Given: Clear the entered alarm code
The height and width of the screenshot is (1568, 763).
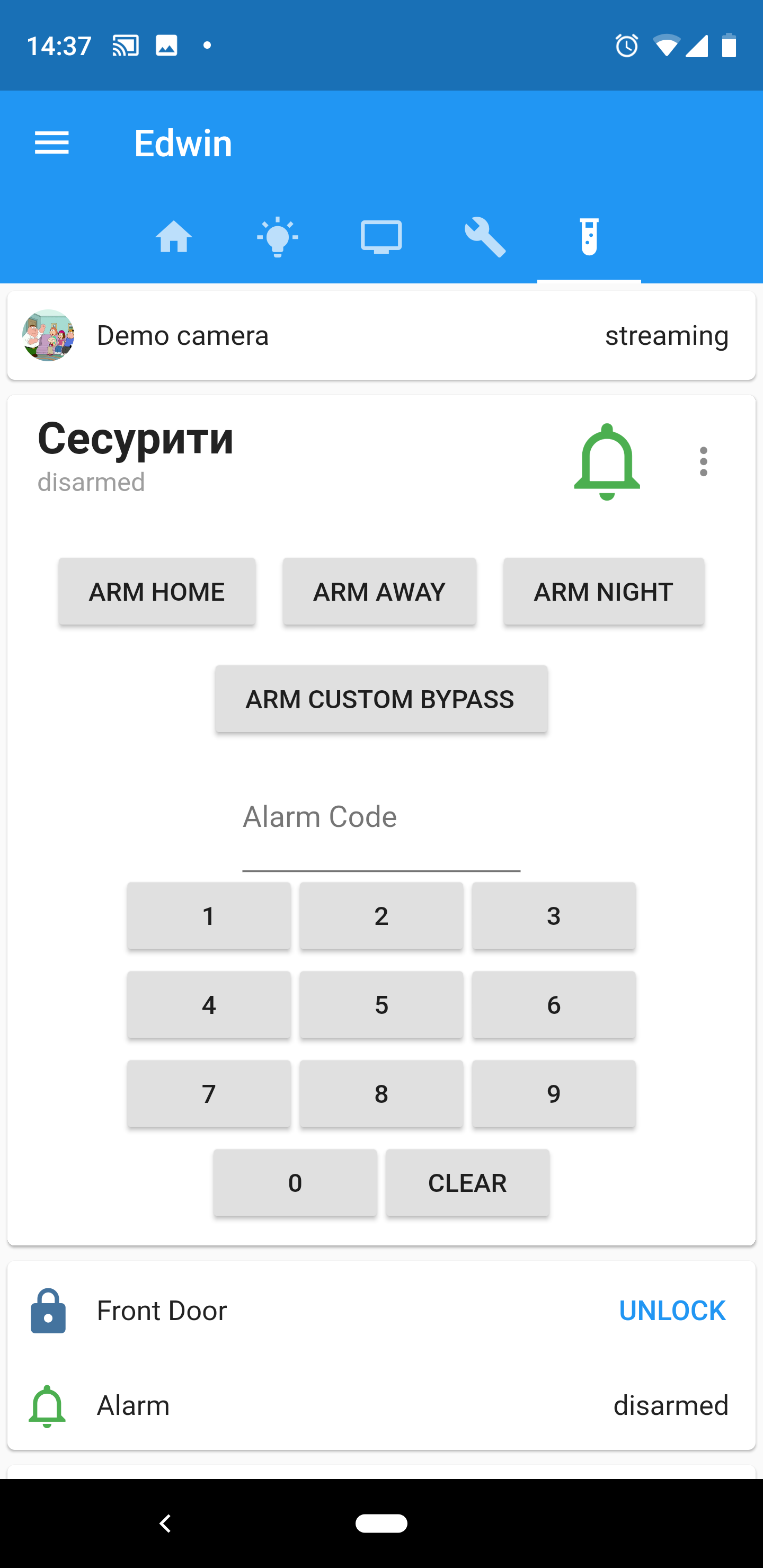Looking at the screenshot, I should pyautogui.click(x=467, y=1183).
